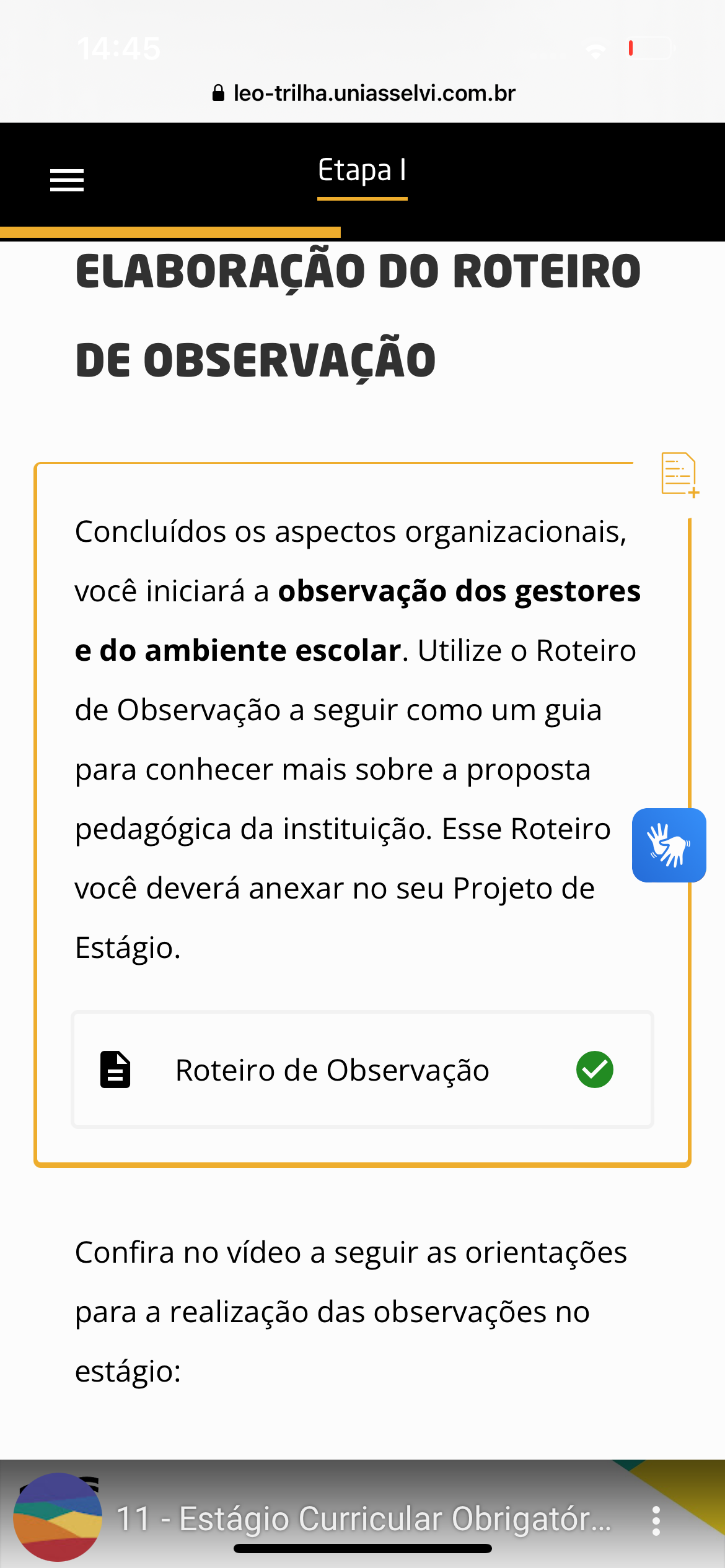This screenshot has height=1568, width=725.
Task: Activate the sign language accessibility button
Action: pos(669,845)
